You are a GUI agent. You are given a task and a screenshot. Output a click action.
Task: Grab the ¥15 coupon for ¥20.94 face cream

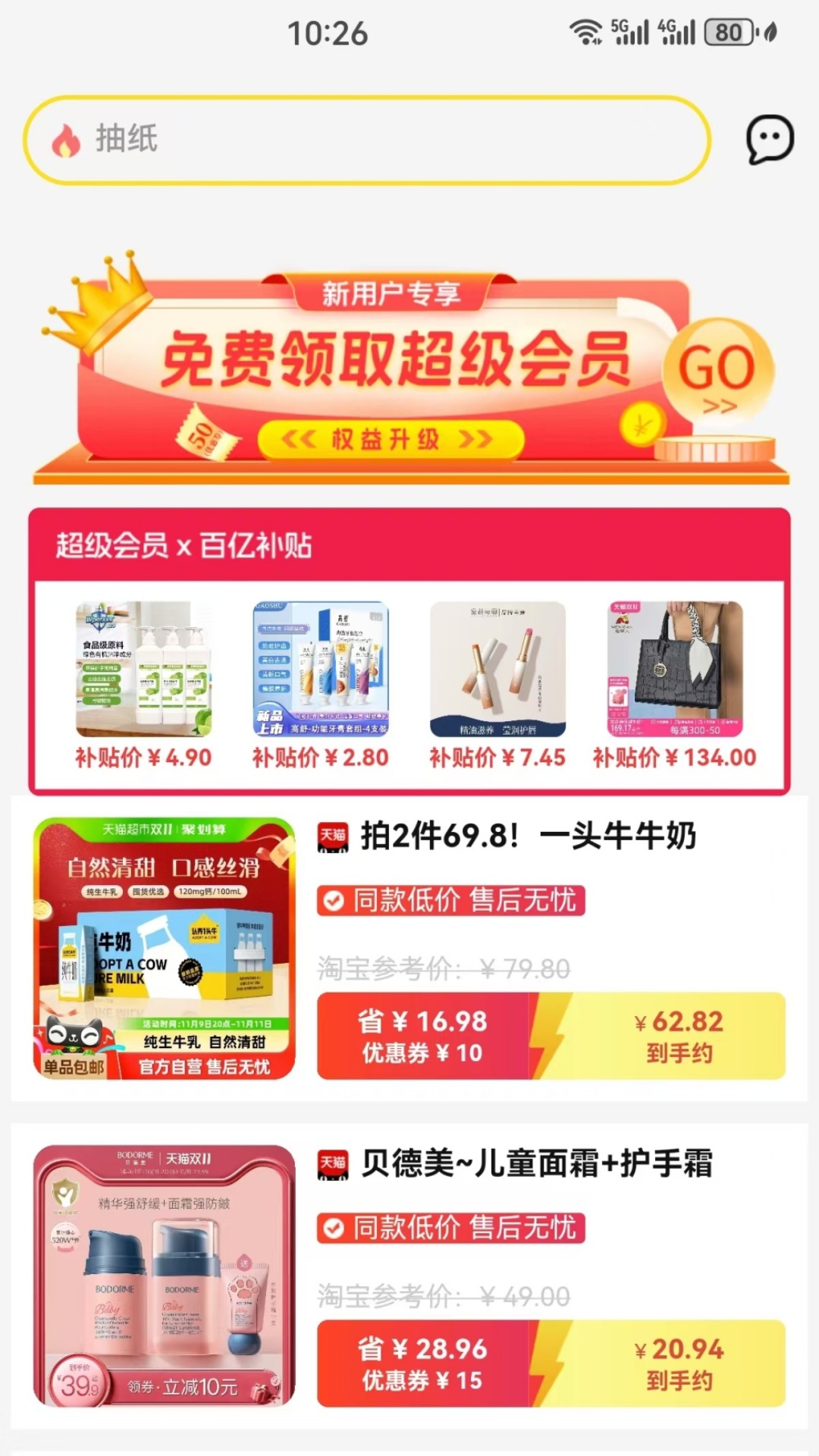coord(551,1363)
